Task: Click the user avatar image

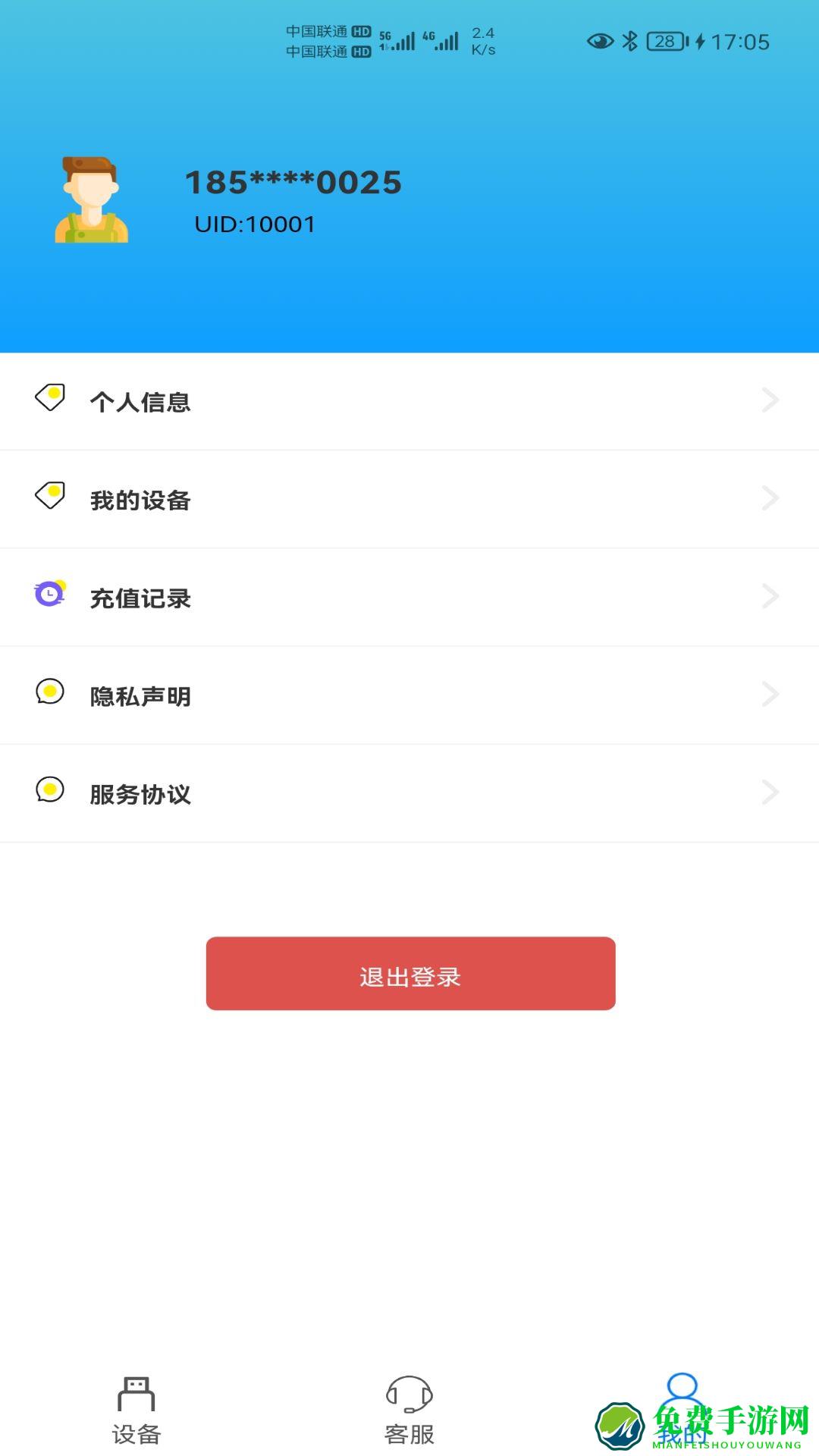Action: pos(92,199)
